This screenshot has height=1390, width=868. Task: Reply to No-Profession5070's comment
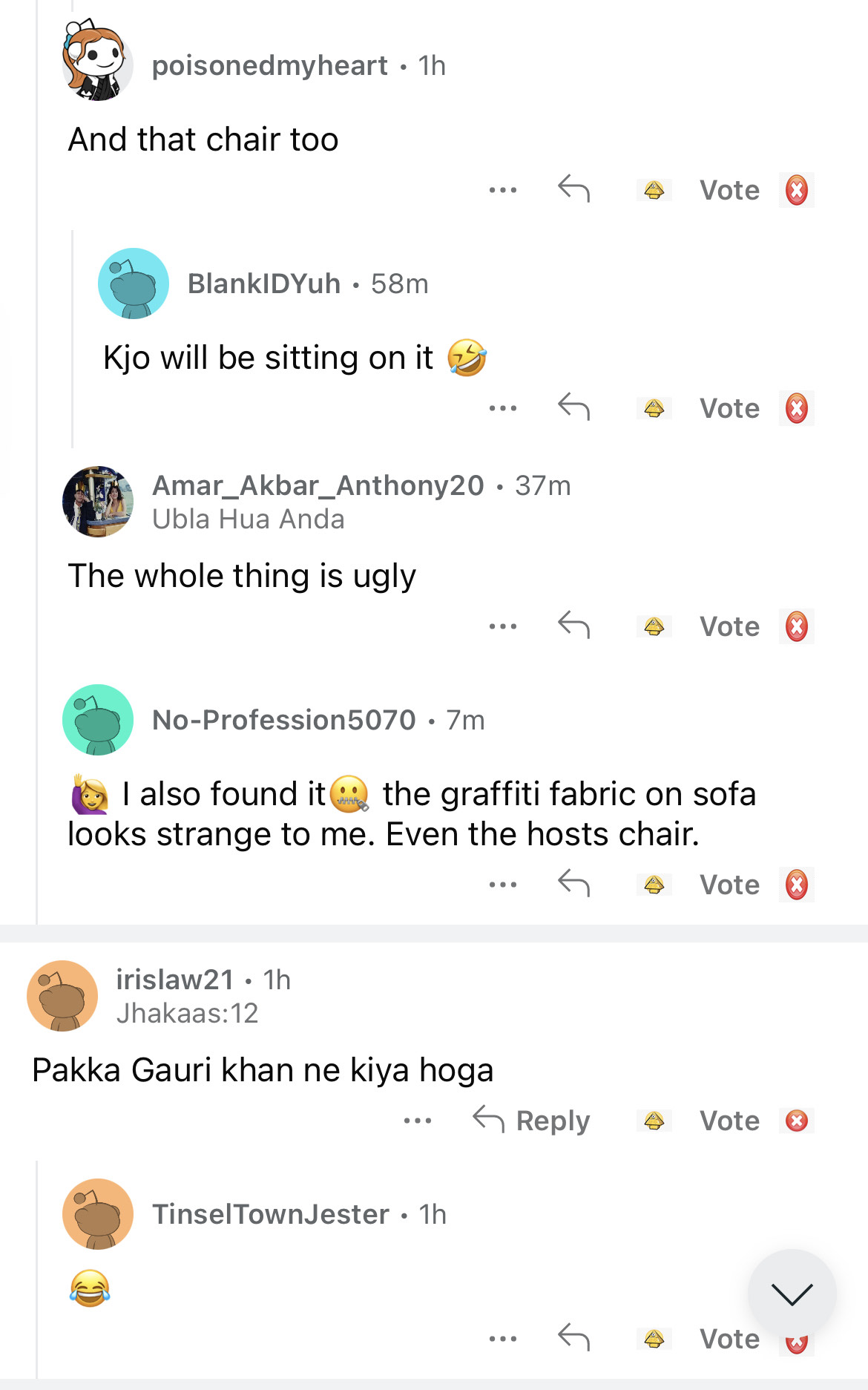pos(573,884)
